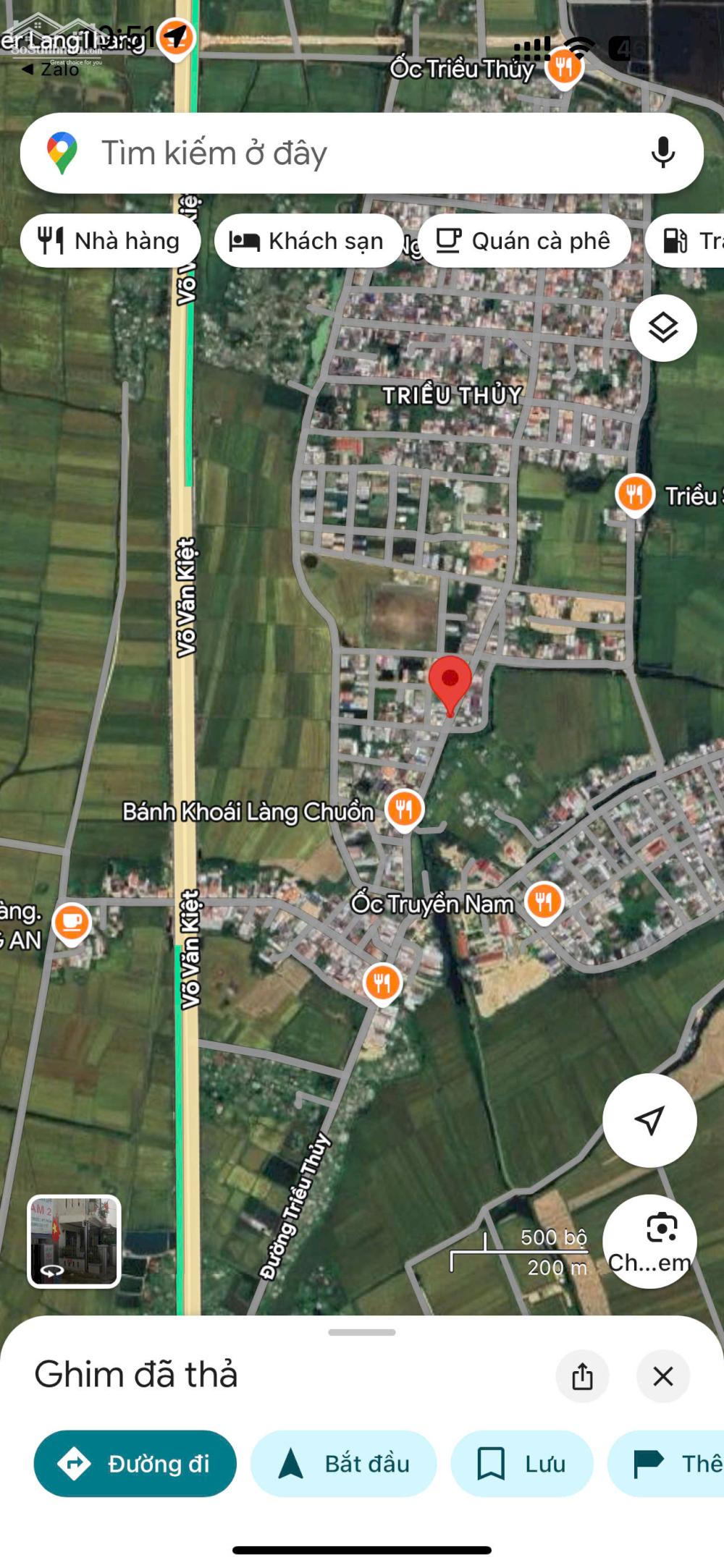Return to Zalo via the back link
Screen dimensions: 724x1568
point(51,69)
